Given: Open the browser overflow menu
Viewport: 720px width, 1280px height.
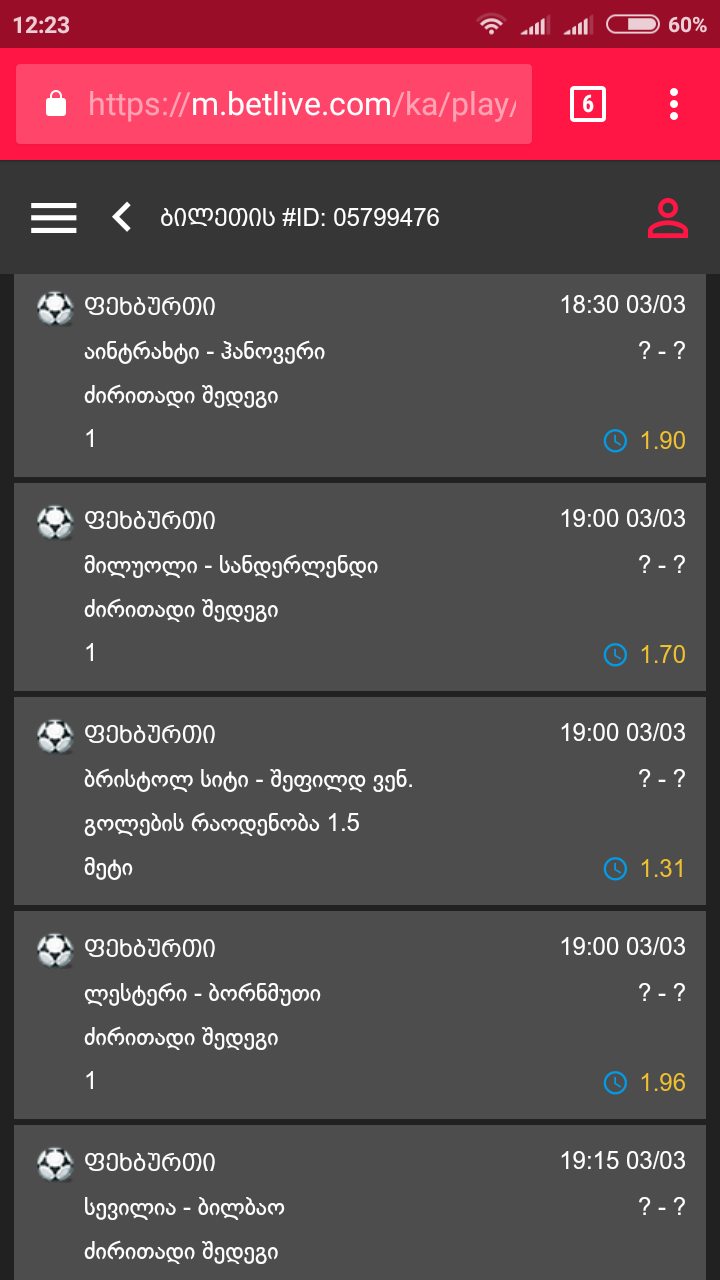Looking at the screenshot, I should click(x=674, y=104).
